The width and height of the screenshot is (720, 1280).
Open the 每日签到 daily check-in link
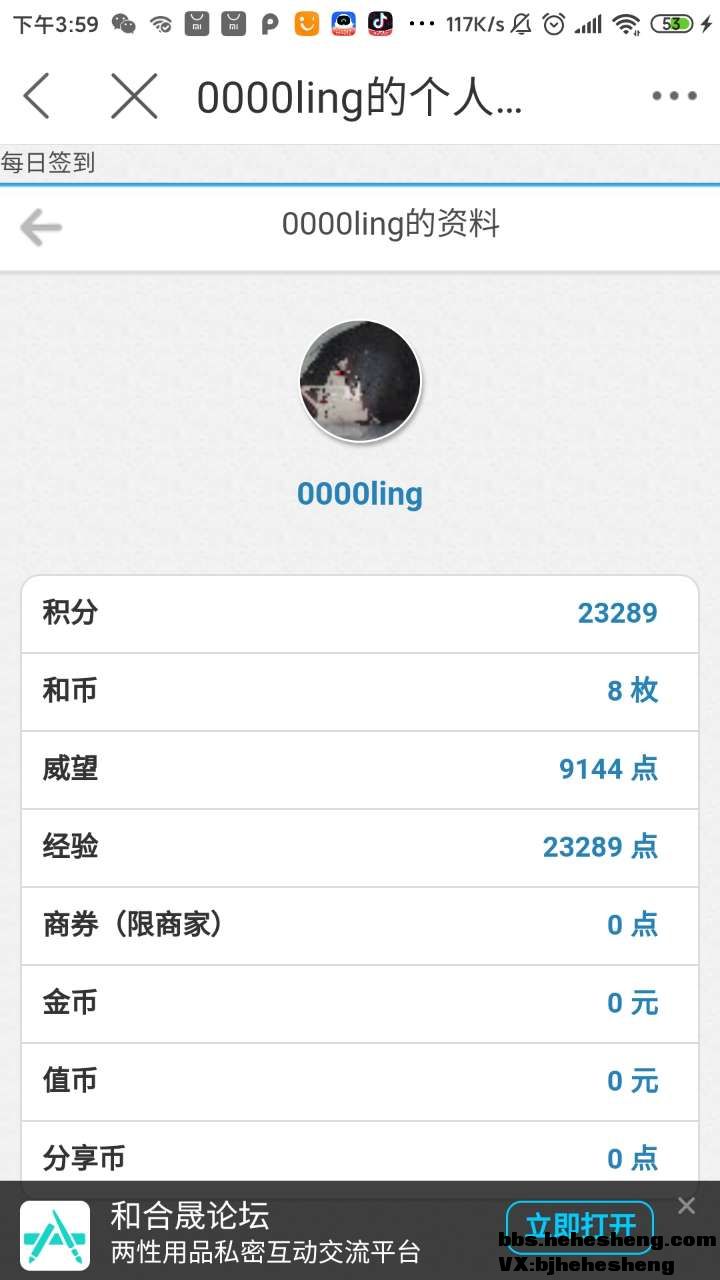[48, 162]
